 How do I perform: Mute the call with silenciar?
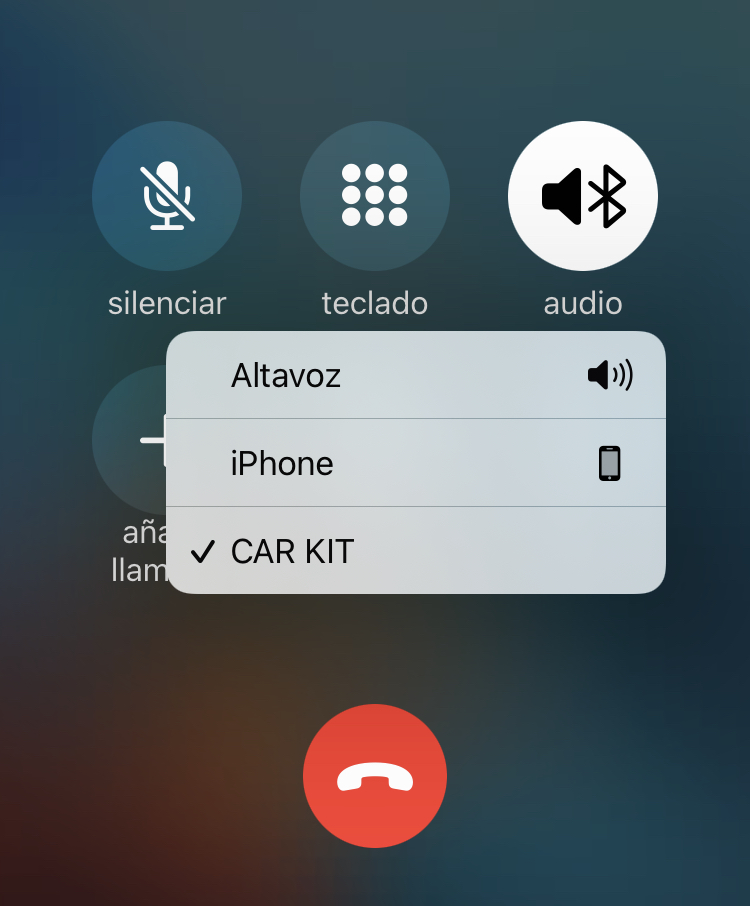(x=167, y=196)
